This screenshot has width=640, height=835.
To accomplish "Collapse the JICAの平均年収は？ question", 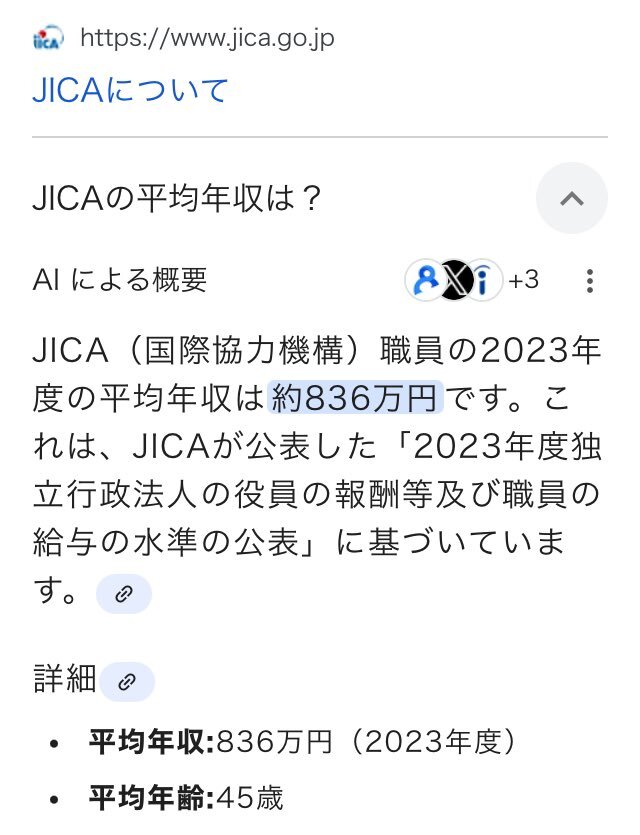I will 571,198.
